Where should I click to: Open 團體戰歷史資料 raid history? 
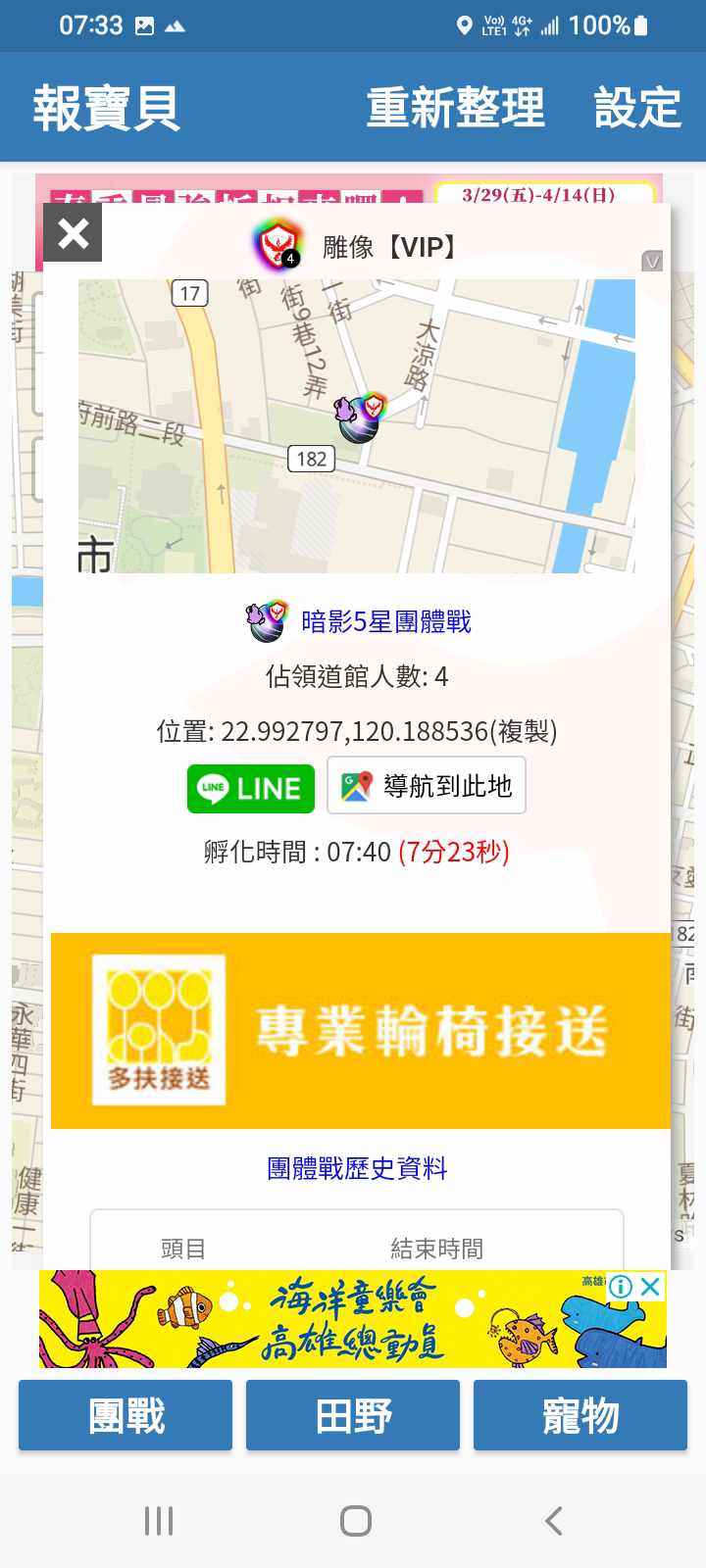(x=357, y=1168)
